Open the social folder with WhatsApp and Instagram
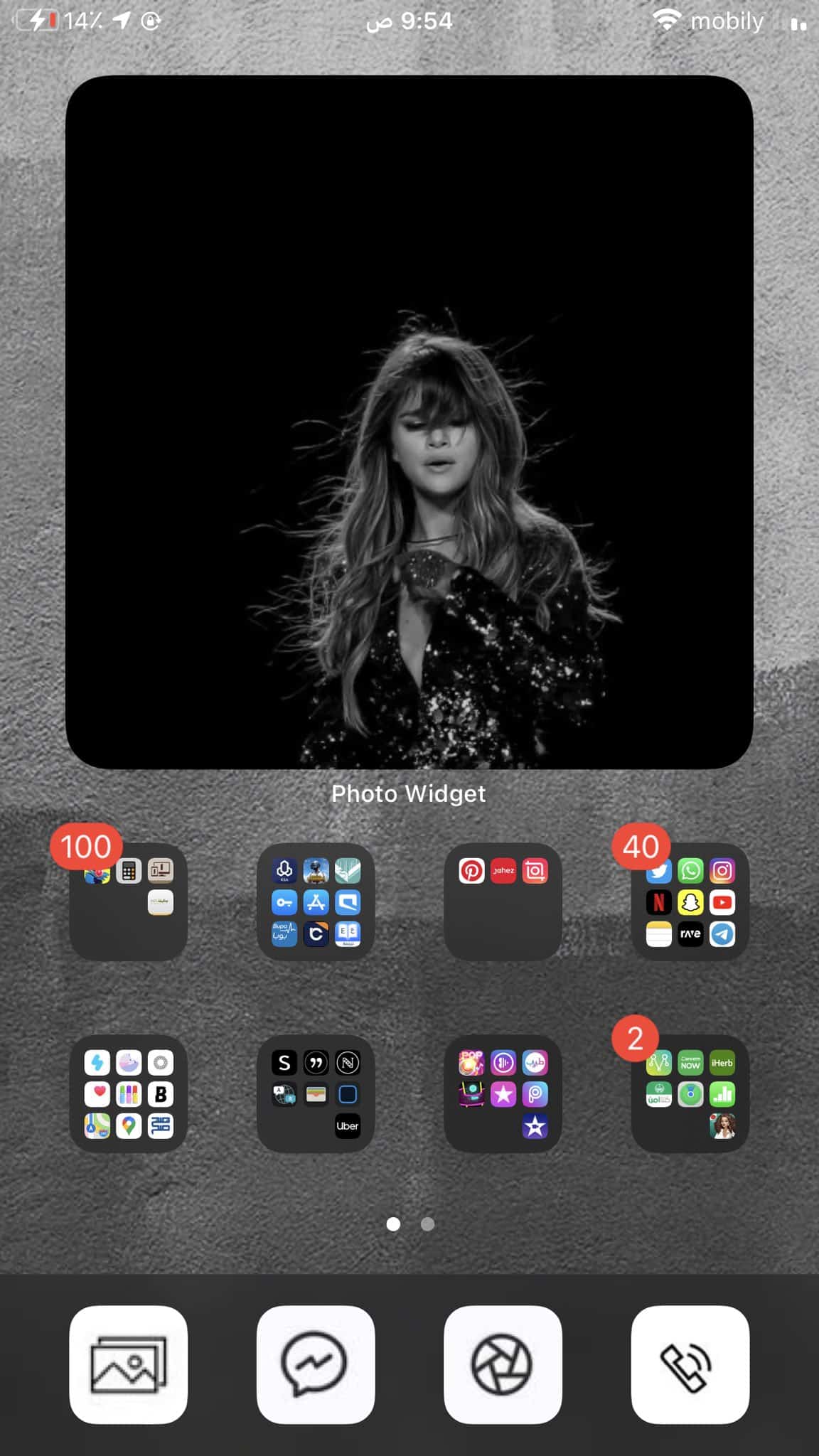 pos(690,901)
